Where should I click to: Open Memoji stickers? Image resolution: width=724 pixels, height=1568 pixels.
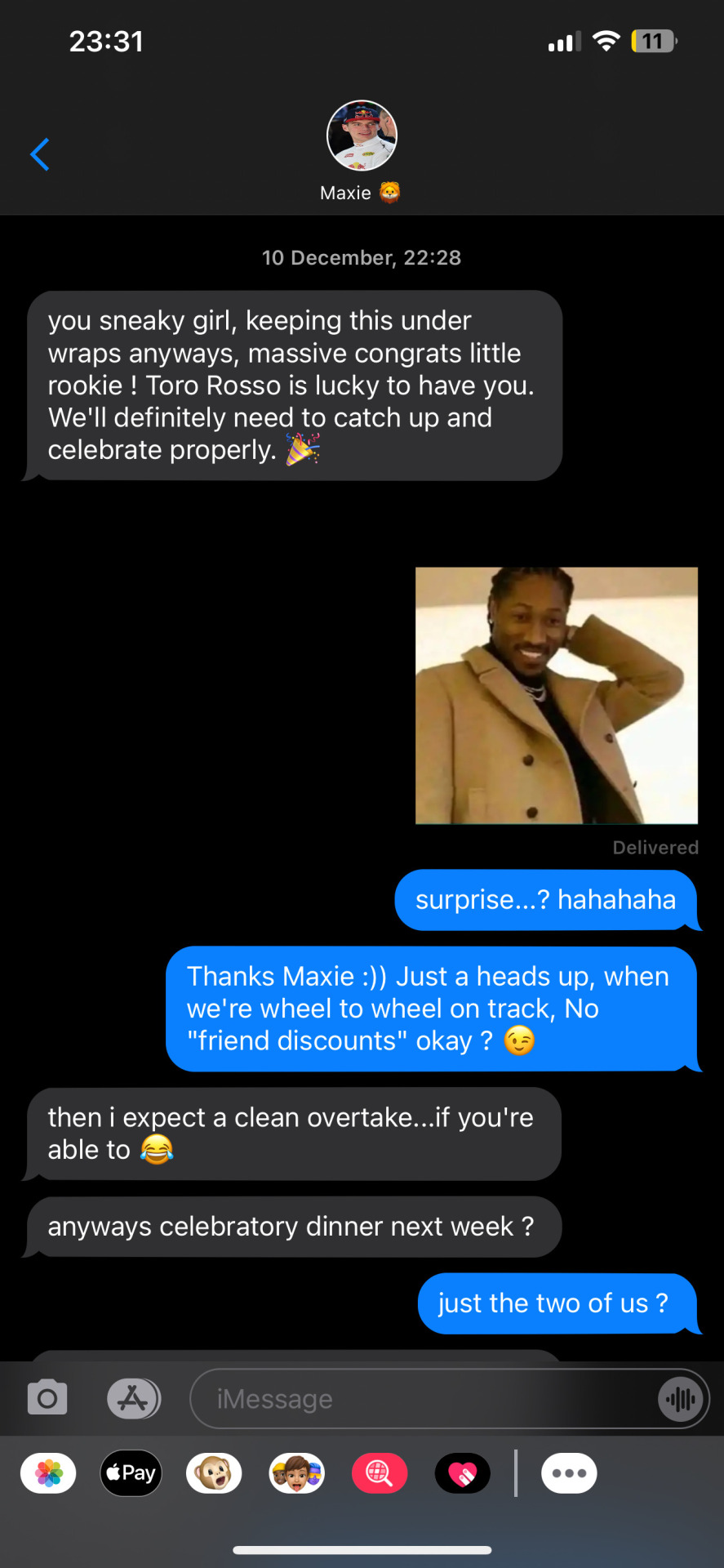coord(296,1473)
